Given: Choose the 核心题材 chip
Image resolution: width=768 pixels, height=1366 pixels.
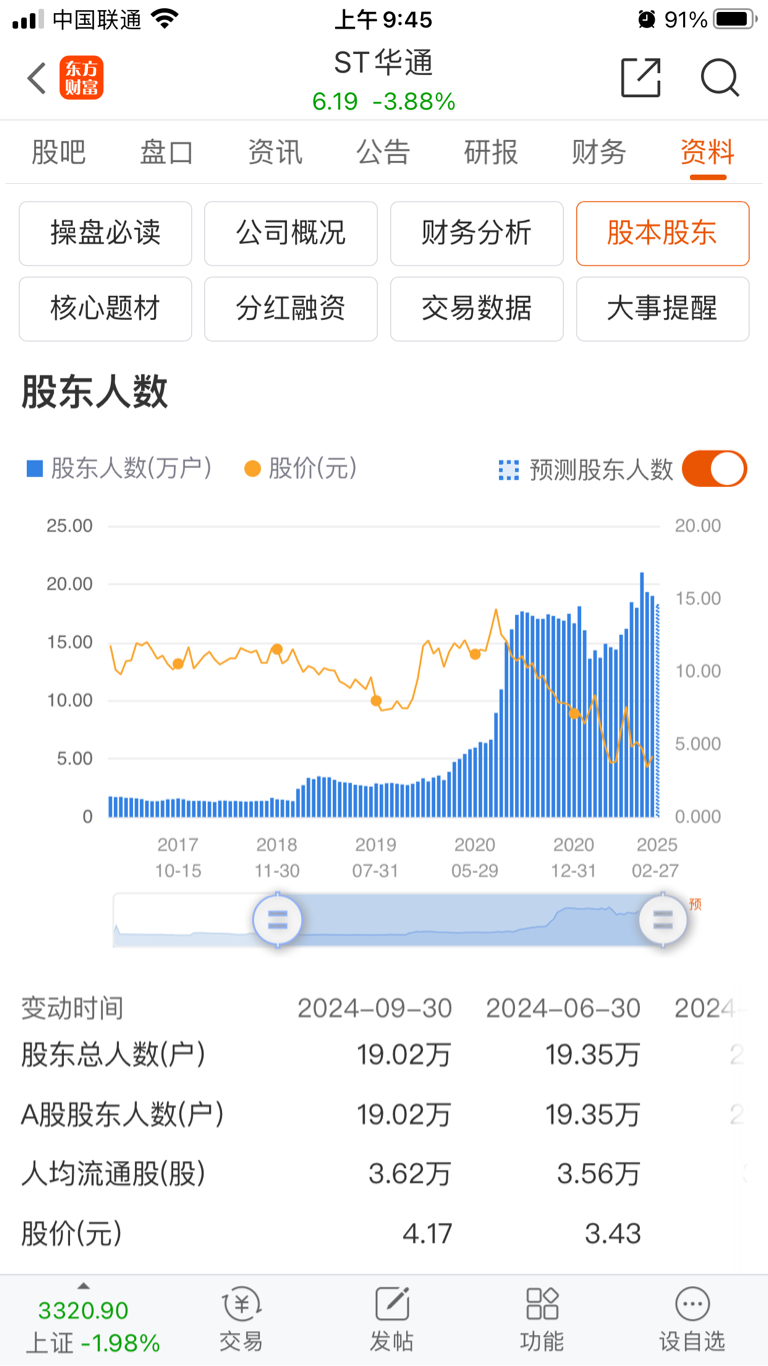Looking at the screenshot, I should point(105,309).
